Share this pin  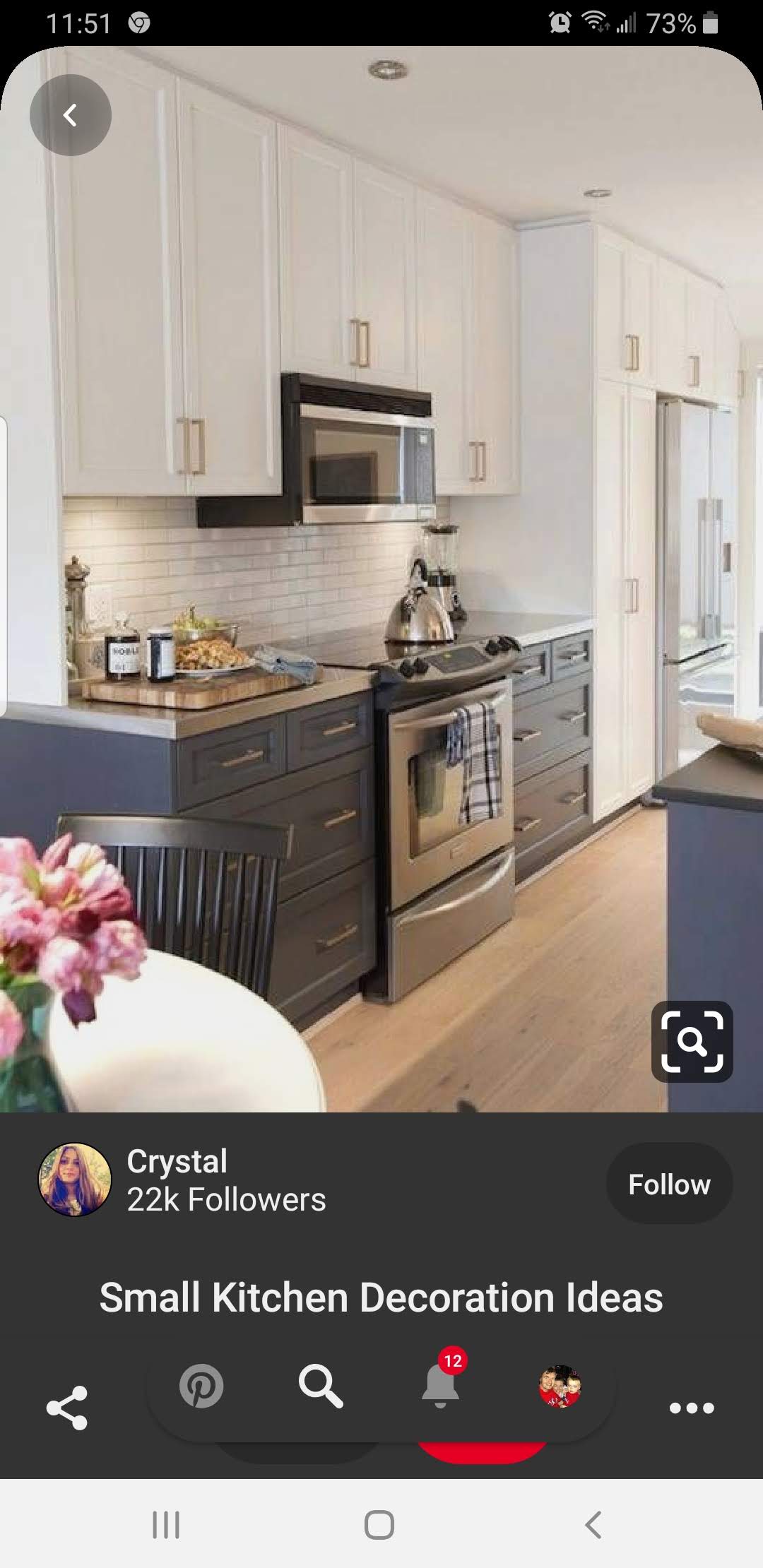tap(67, 1407)
